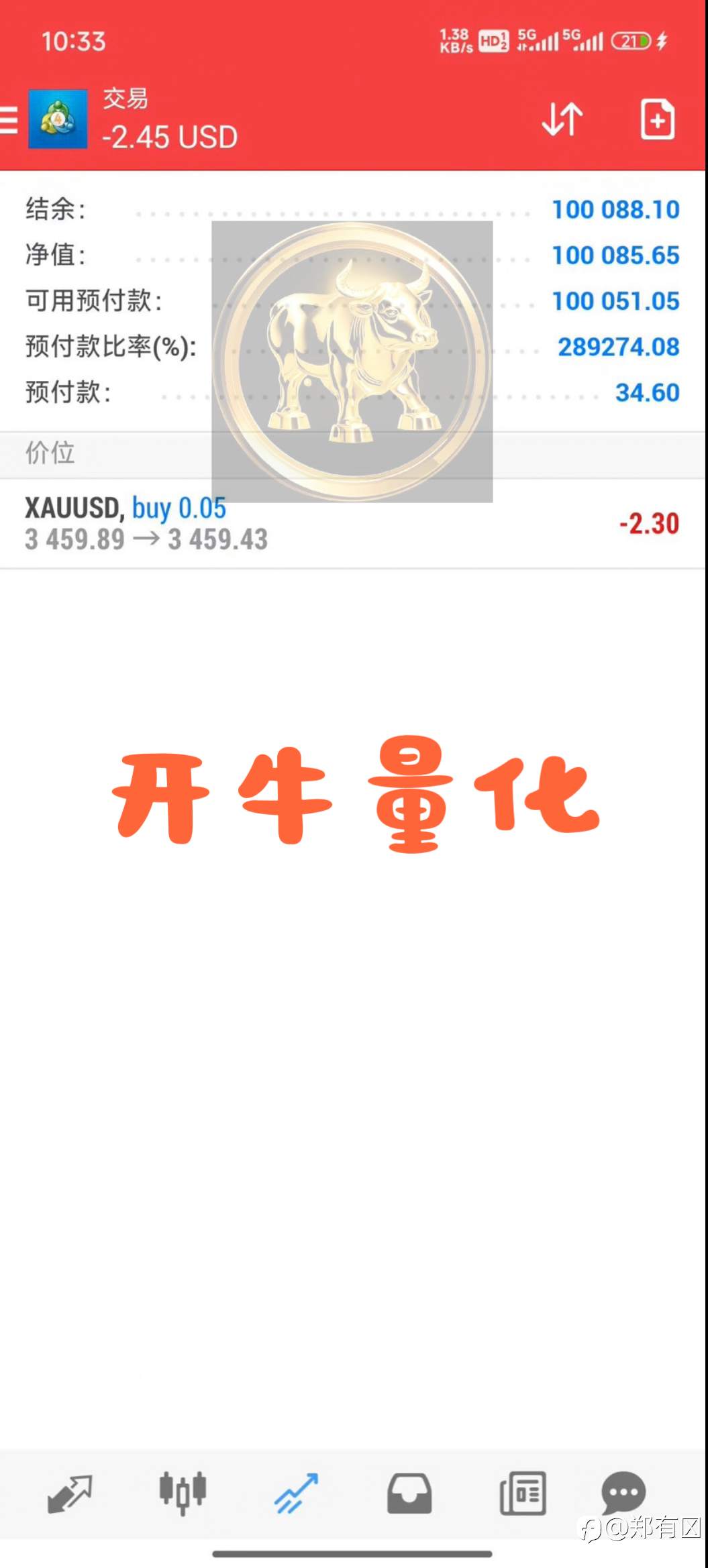Open the hamburger drawer menu
Viewport: 708px width, 1568px height.
point(8,121)
